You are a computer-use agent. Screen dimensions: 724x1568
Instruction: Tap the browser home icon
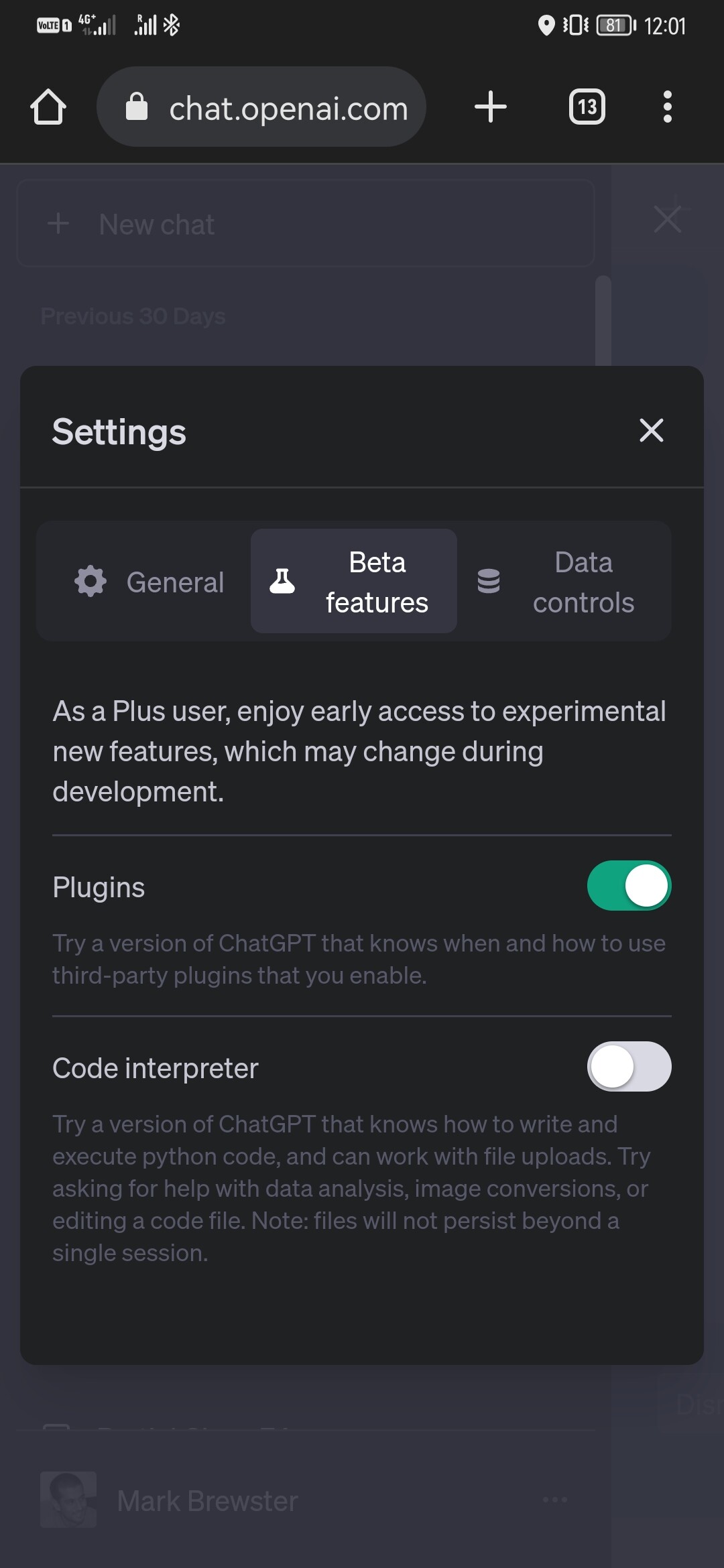coord(48,107)
